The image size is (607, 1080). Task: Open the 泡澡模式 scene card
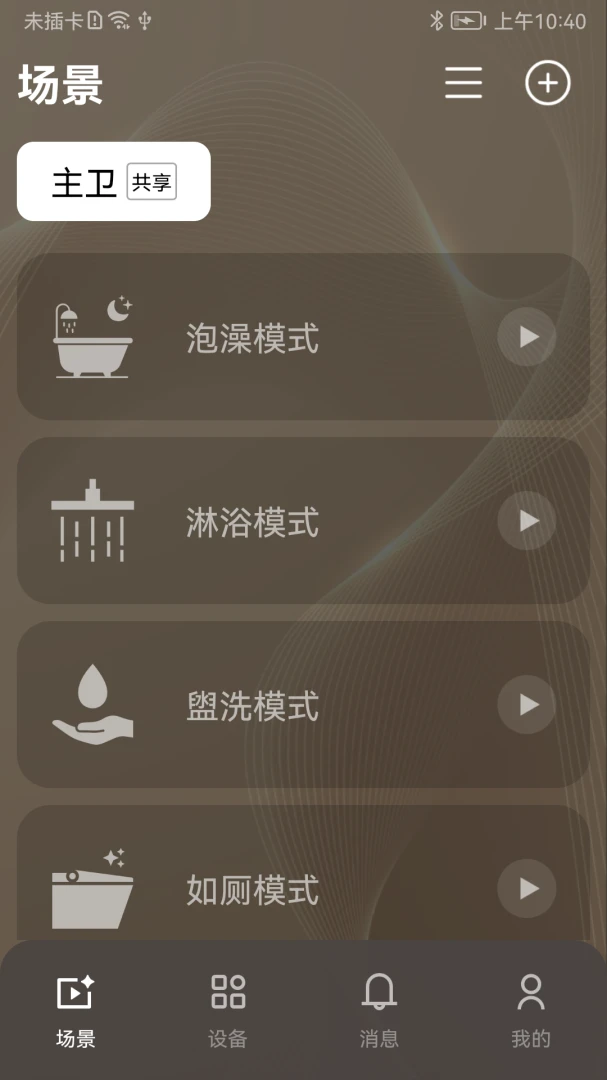303,337
